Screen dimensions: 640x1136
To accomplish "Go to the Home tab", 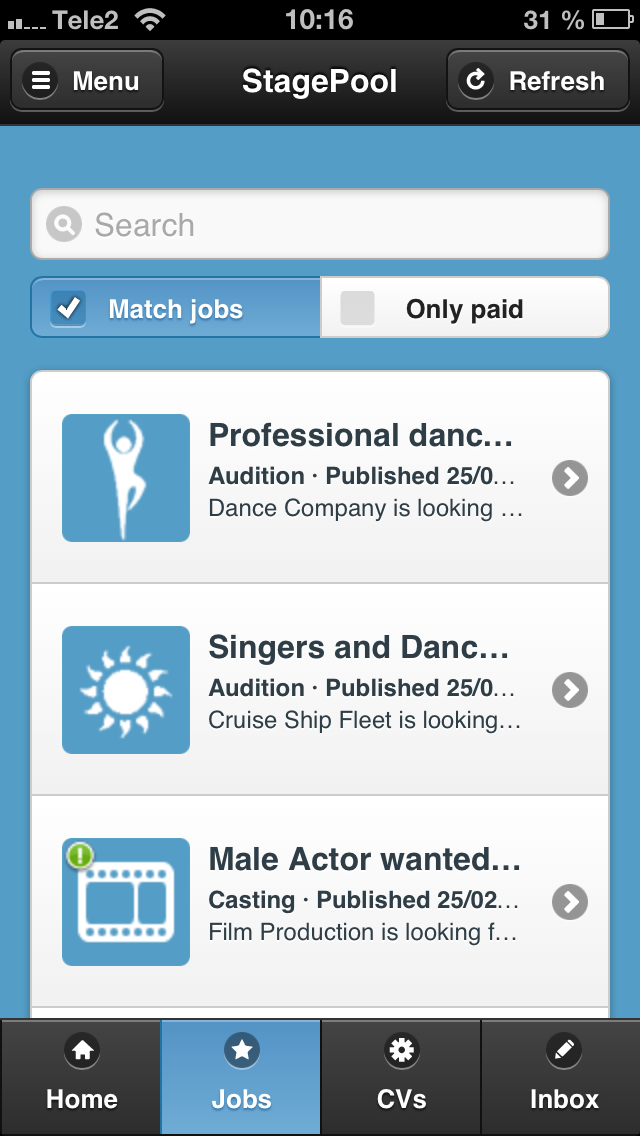I will coord(81,1077).
